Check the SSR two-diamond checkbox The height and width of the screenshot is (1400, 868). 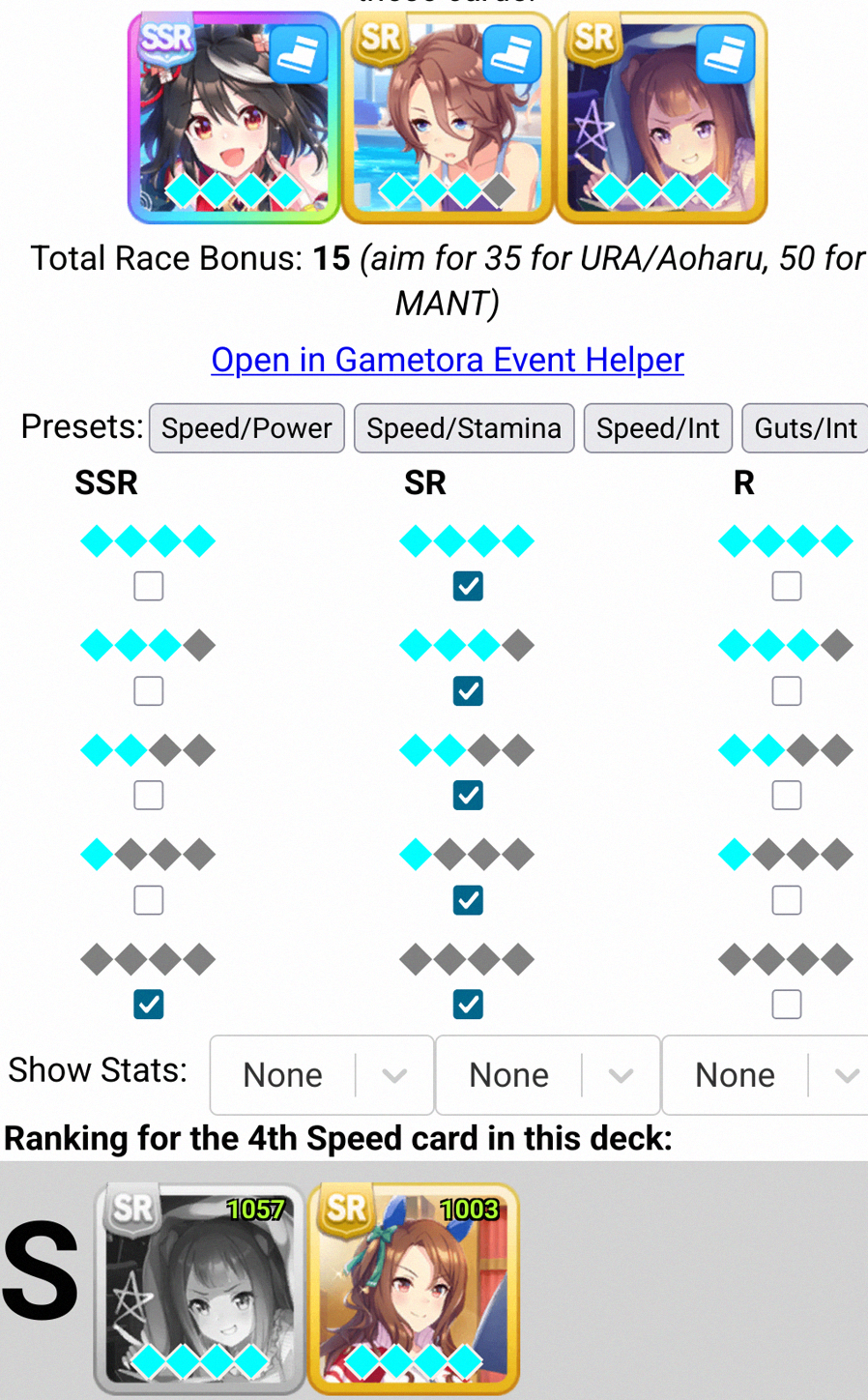click(x=148, y=796)
